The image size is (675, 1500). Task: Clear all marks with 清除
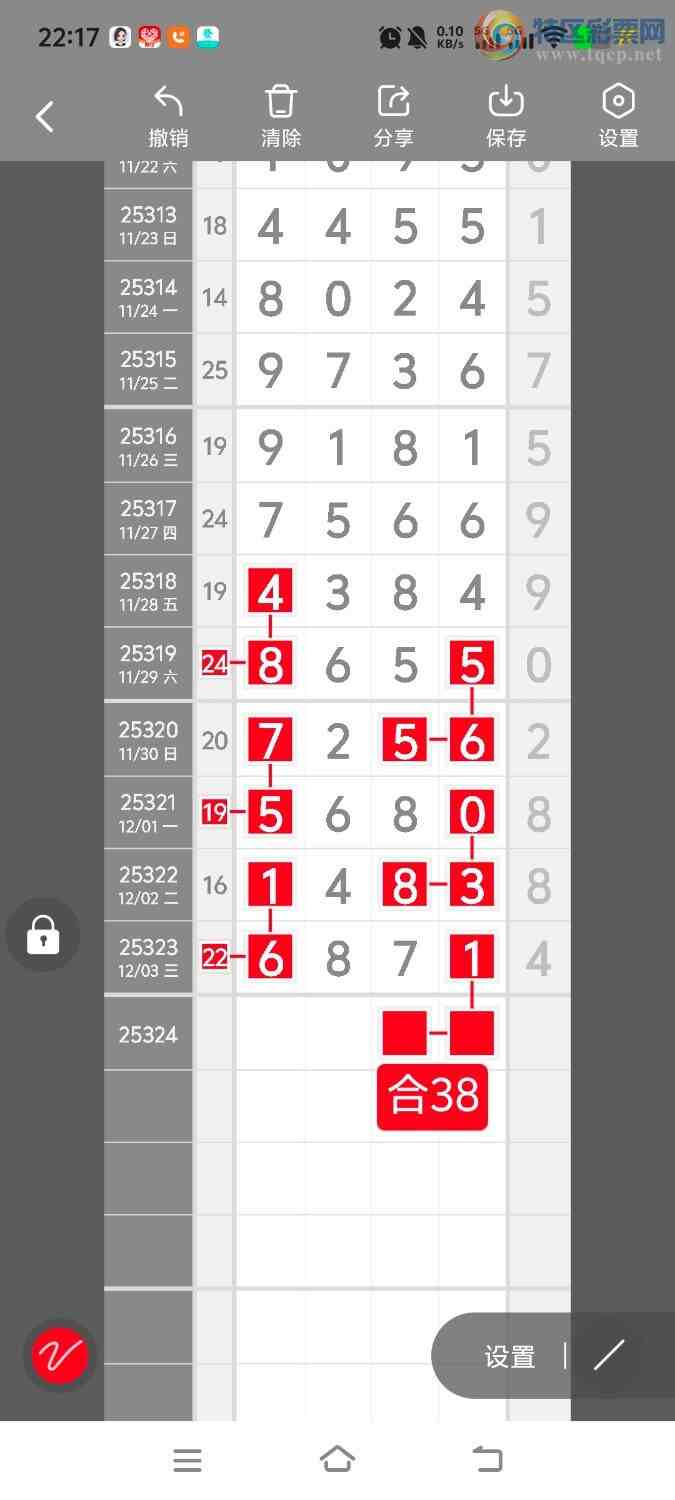(x=281, y=117)
